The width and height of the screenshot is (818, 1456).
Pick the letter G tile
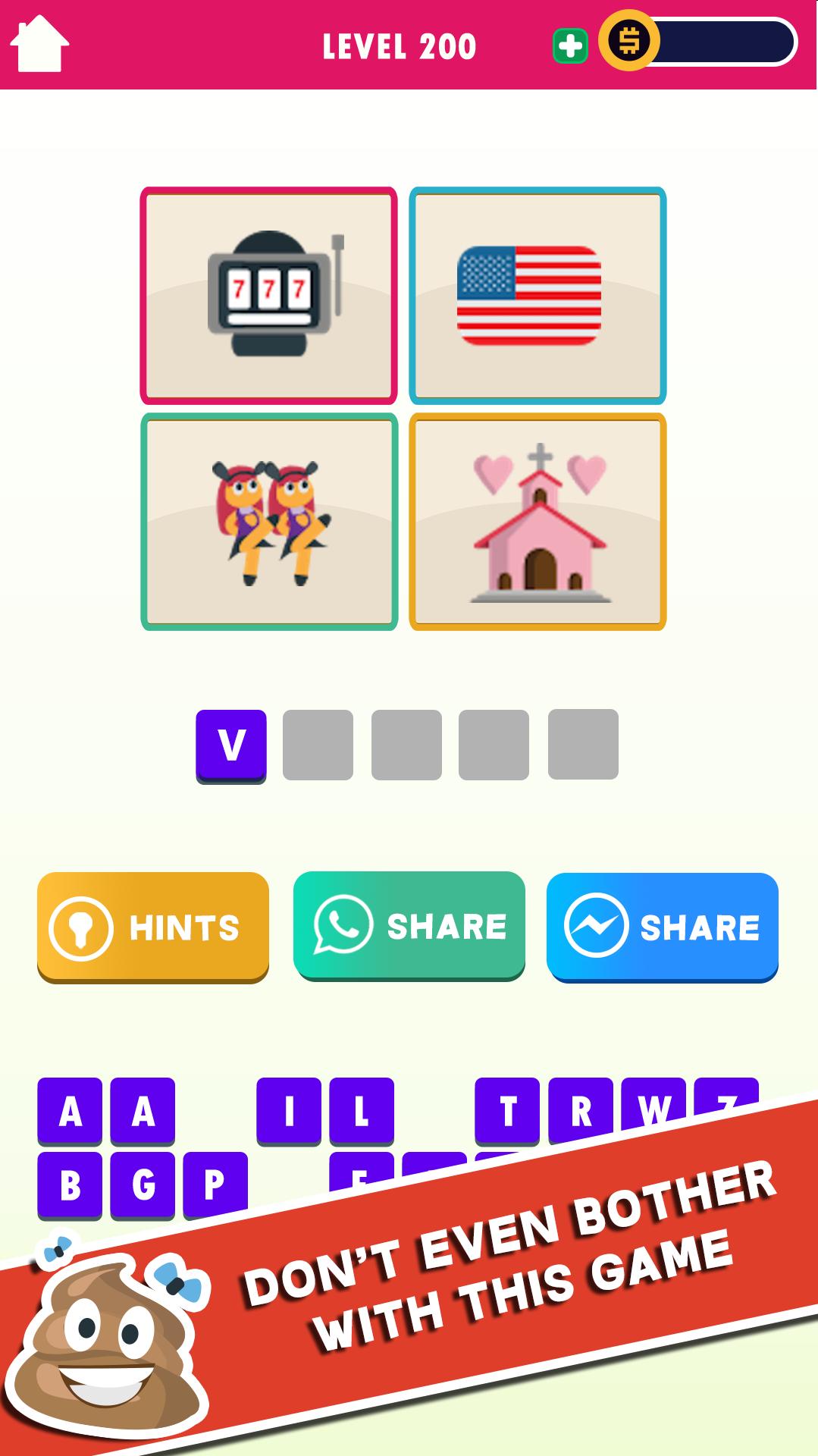[143, 1184]
